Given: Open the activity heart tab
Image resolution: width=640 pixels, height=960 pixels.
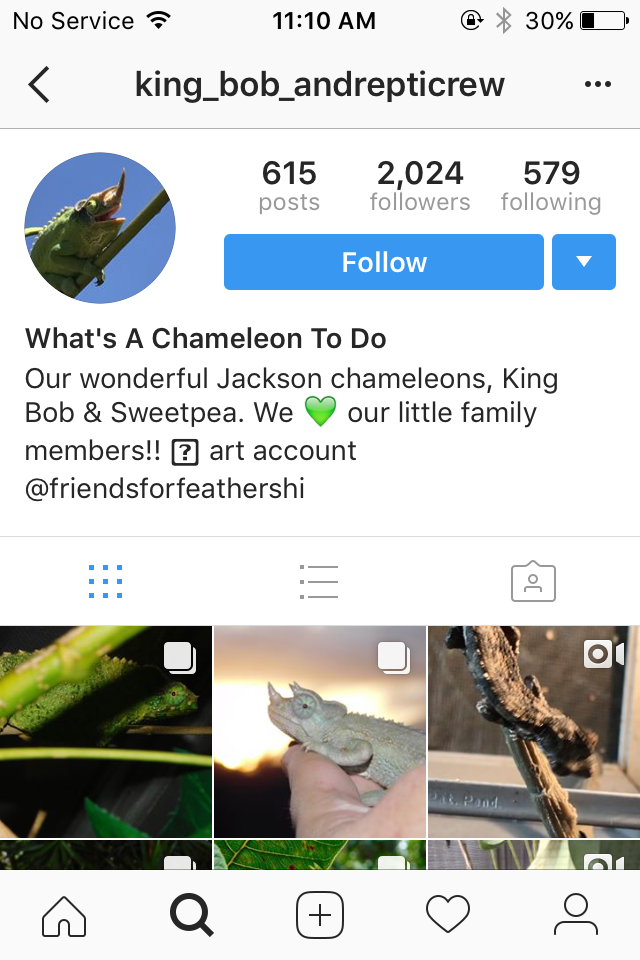Looking at the screenshot, I should pos(447,914).
